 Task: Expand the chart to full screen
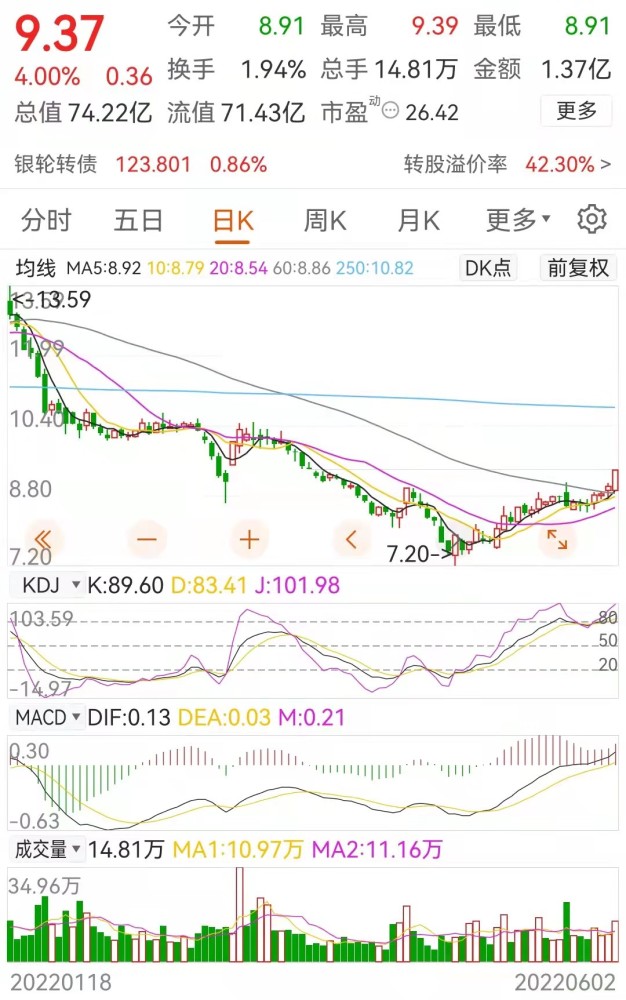[556, 539]
